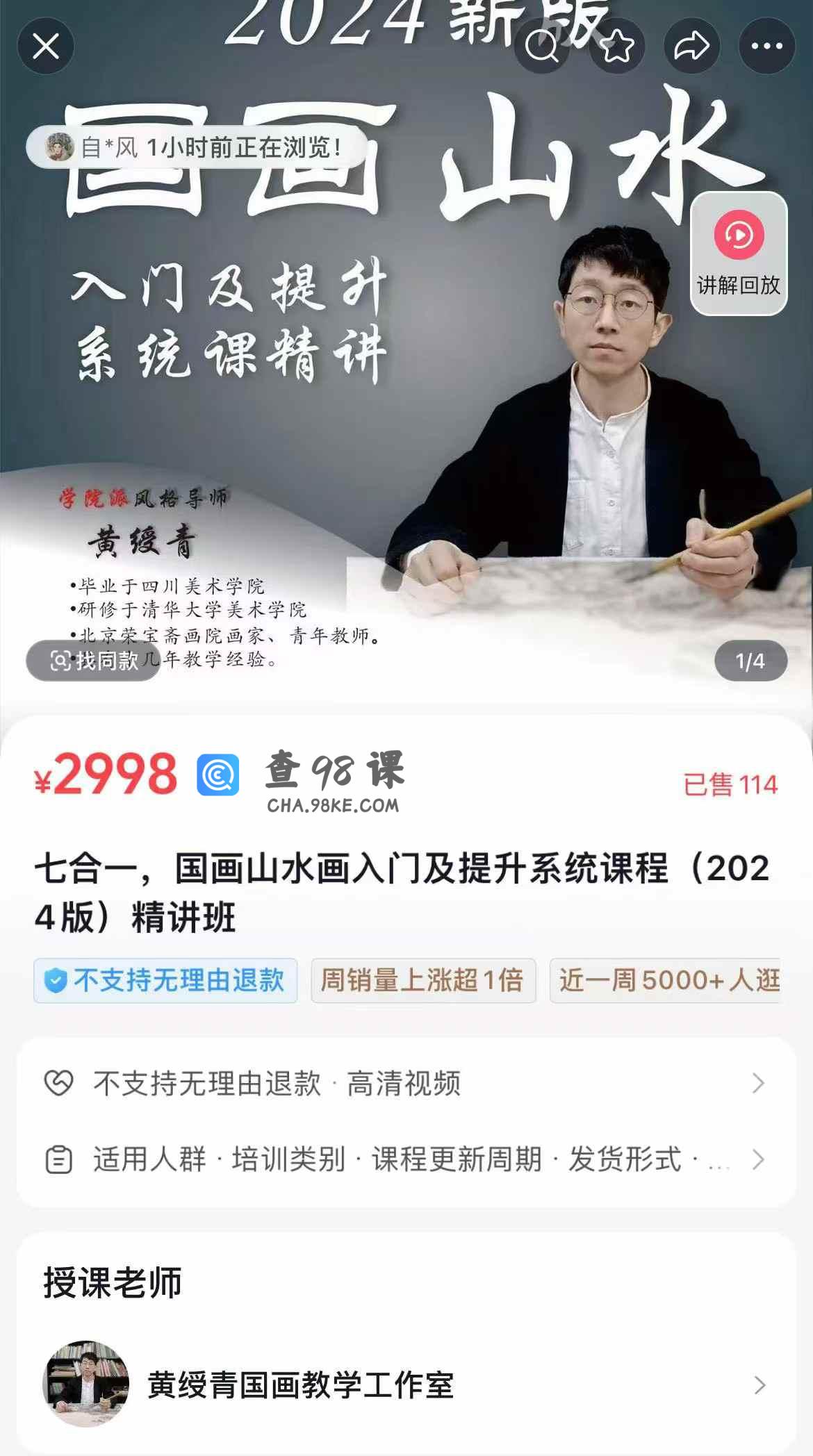Image resolution: width=813 pixels, height=1456 pixels.
Task: Open the 不支持无理由退款 · 高清视频 row
Action: click(406, 1083)
